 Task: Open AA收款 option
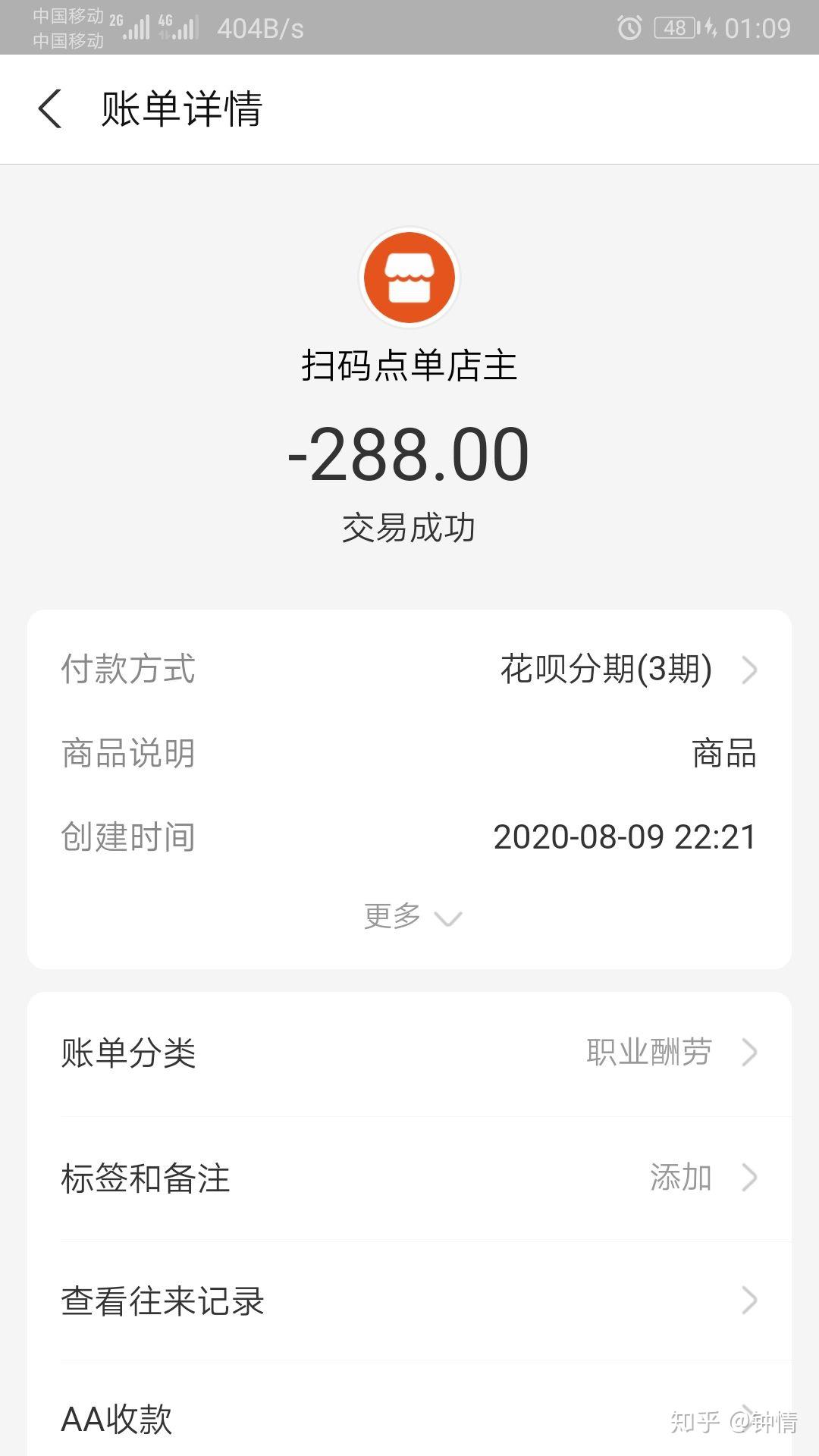[409, 1418]
